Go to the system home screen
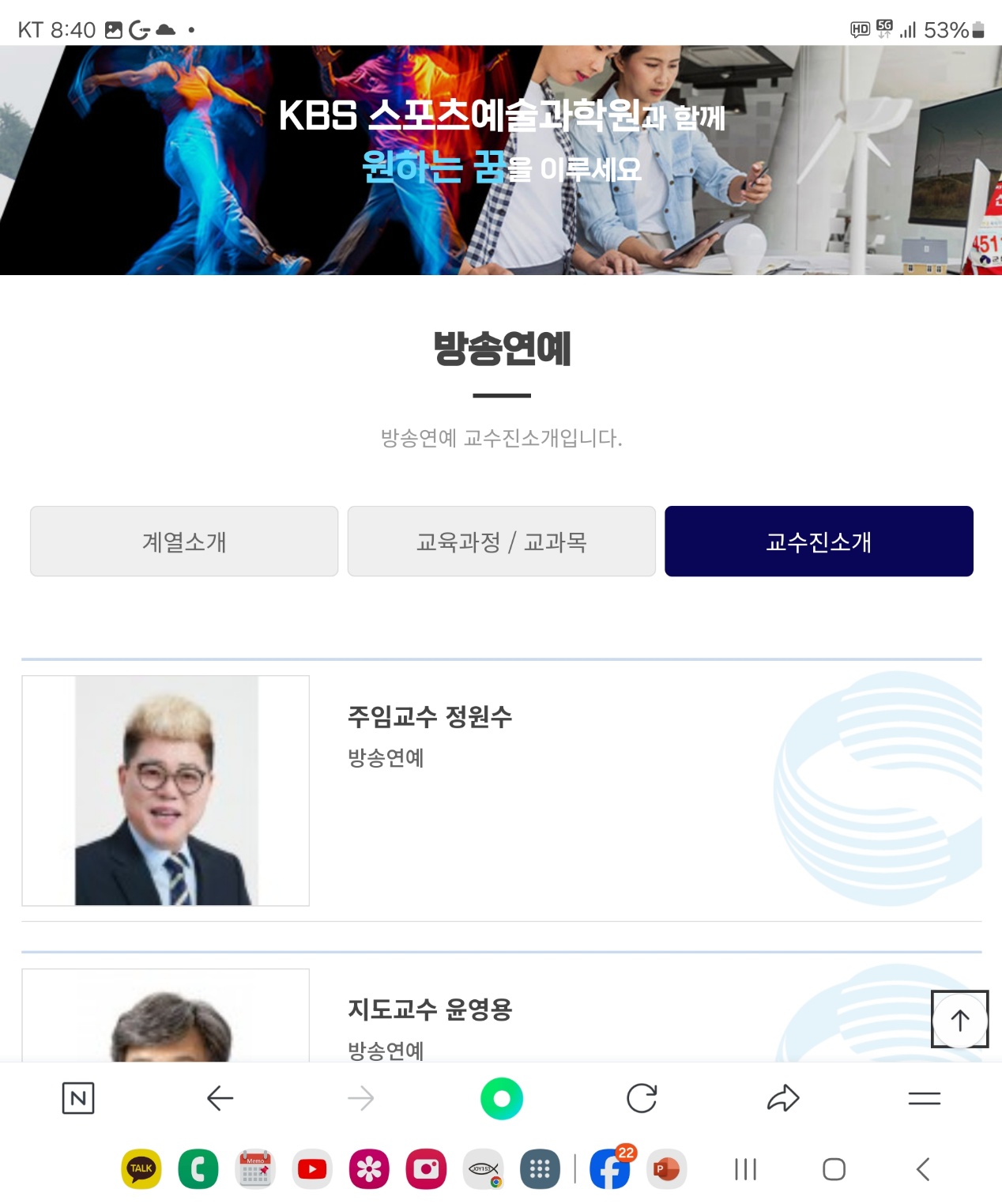 834,1169
